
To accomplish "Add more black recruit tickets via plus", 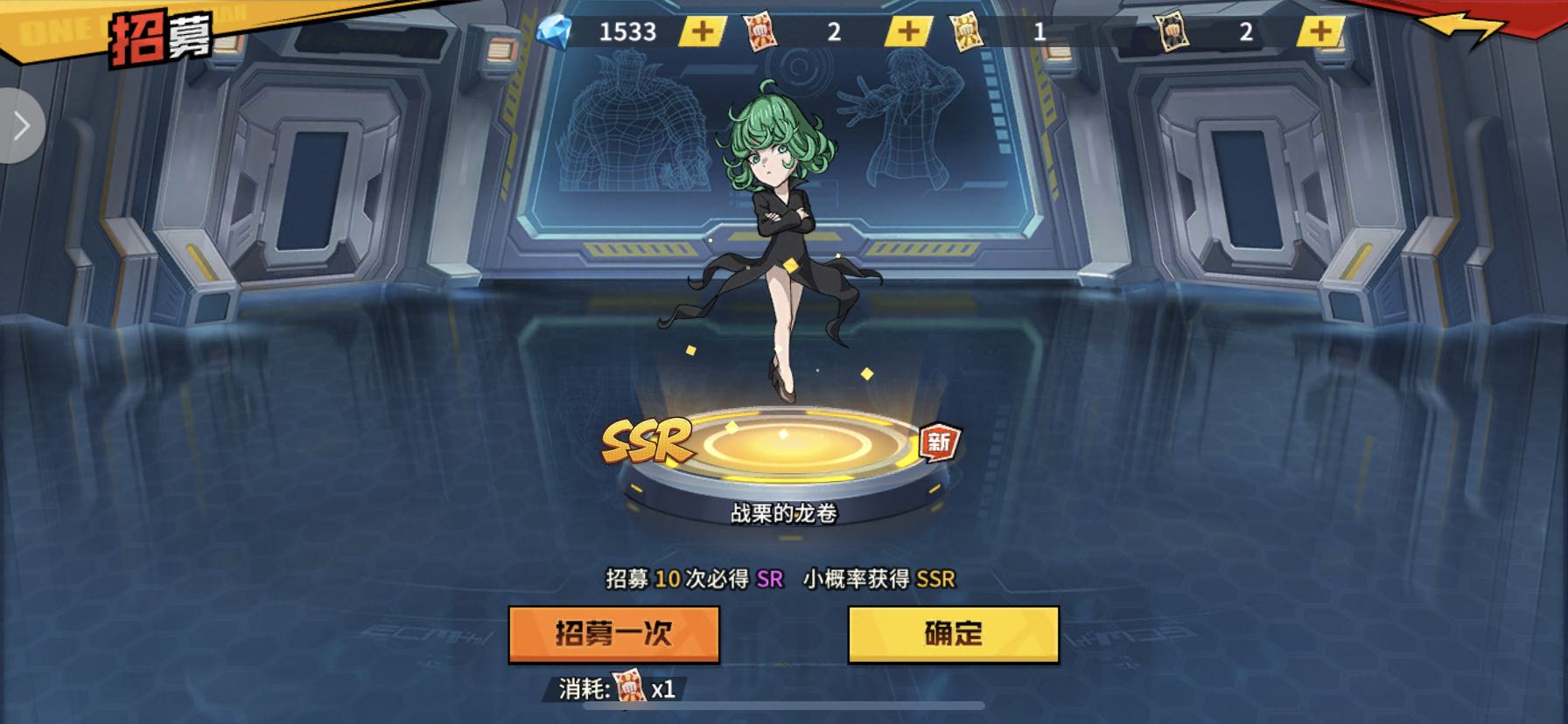I will click(x=1319, y=32).
